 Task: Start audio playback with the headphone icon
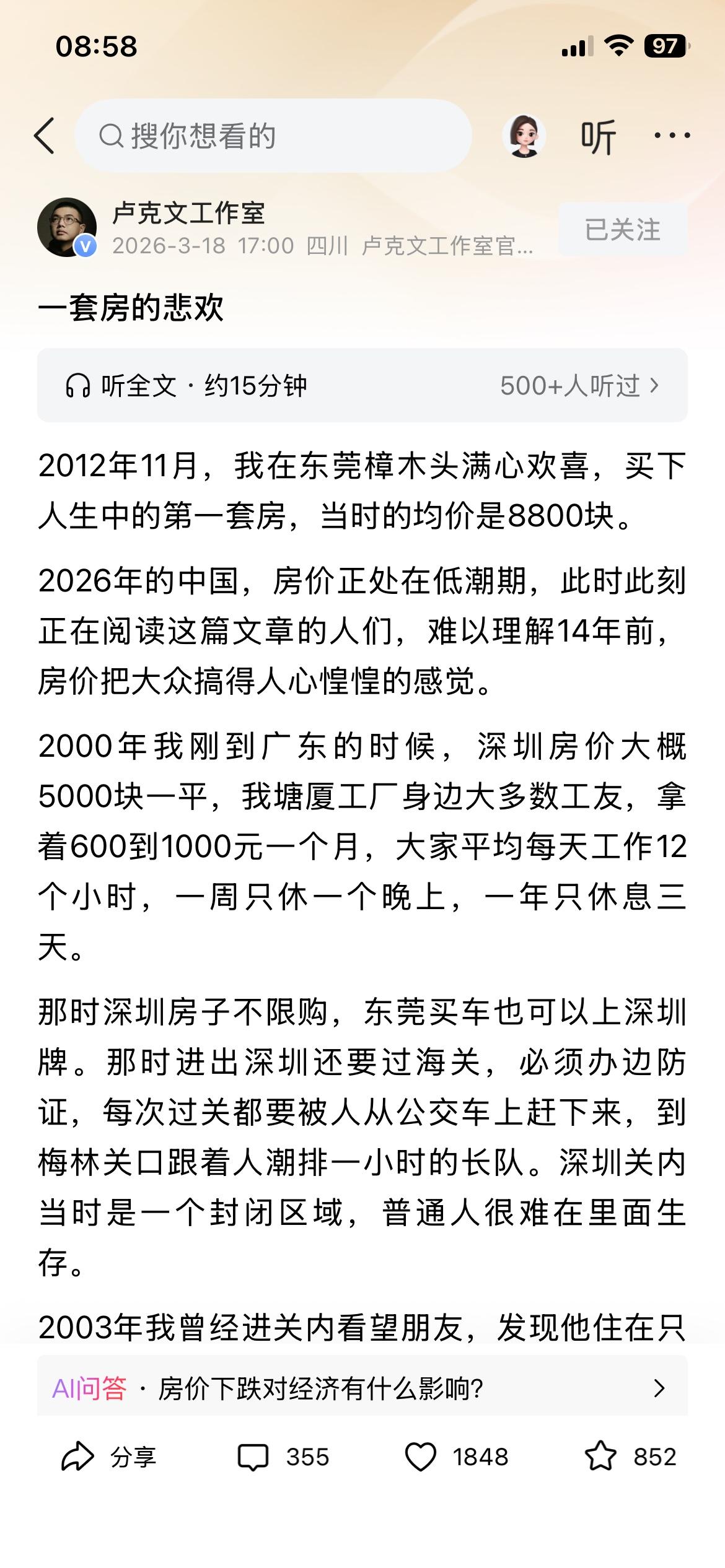(79, 385)
